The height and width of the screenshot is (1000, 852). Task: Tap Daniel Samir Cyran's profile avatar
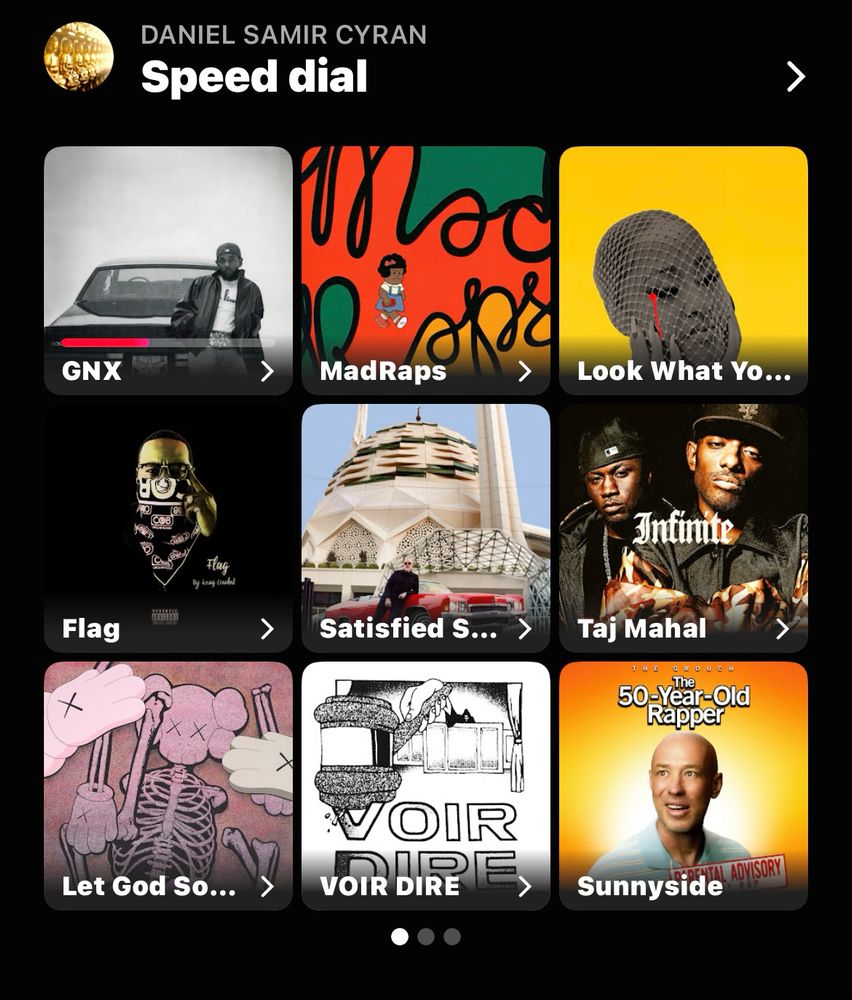pos(78,57)
